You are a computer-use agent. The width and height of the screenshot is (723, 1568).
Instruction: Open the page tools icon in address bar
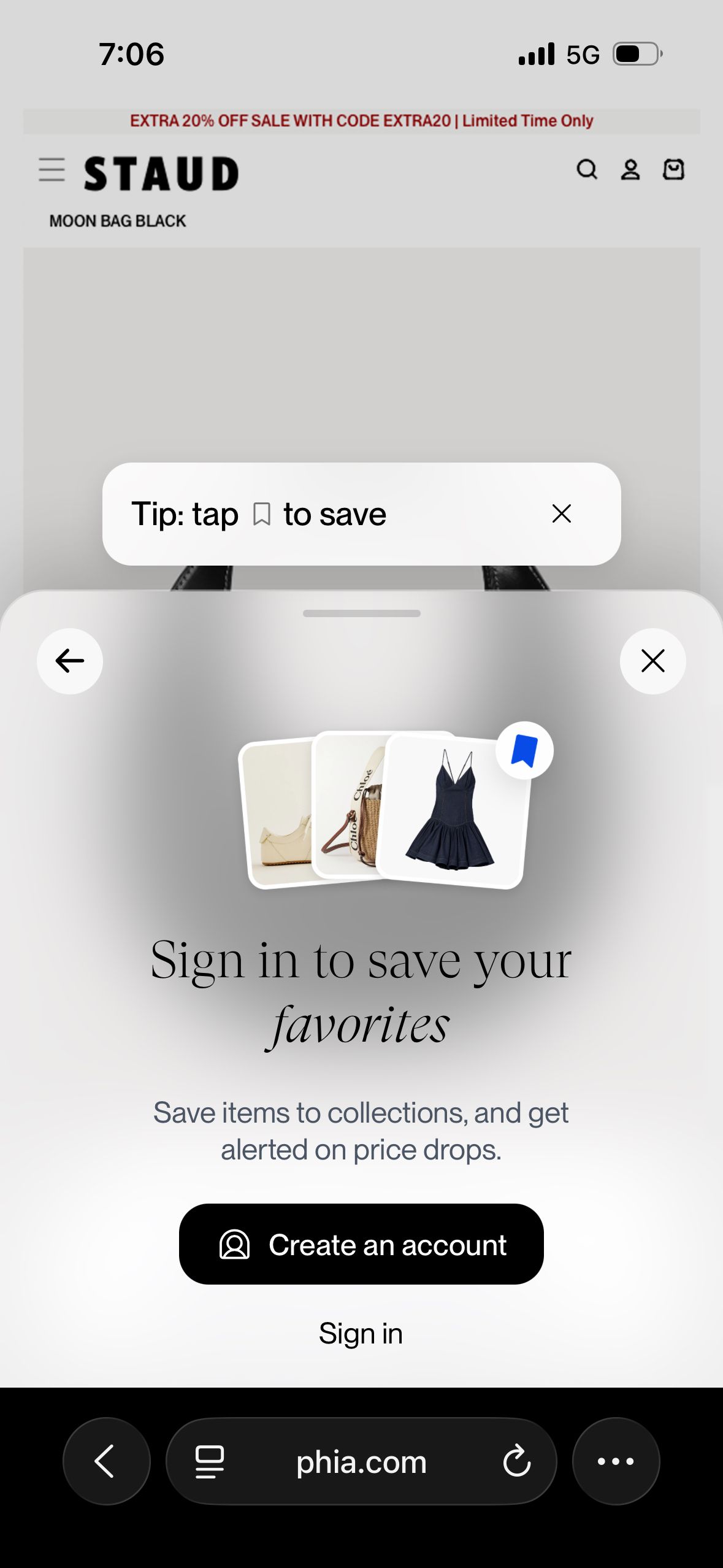point(210,1462)
